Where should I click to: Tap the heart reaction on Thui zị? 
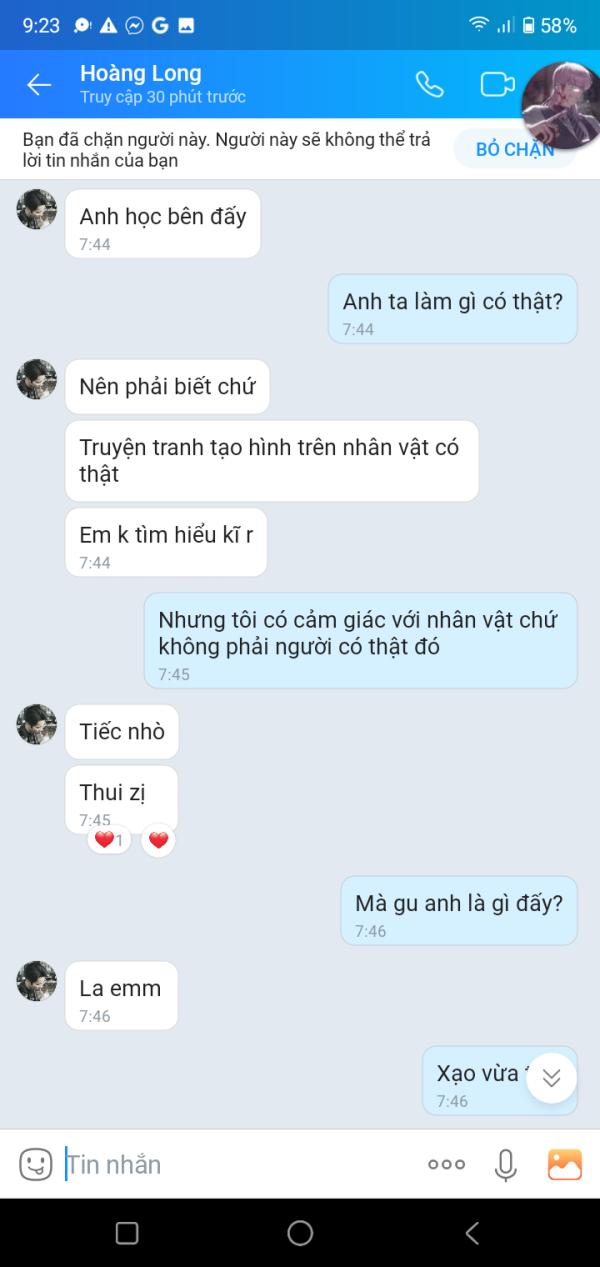point(158,840)
